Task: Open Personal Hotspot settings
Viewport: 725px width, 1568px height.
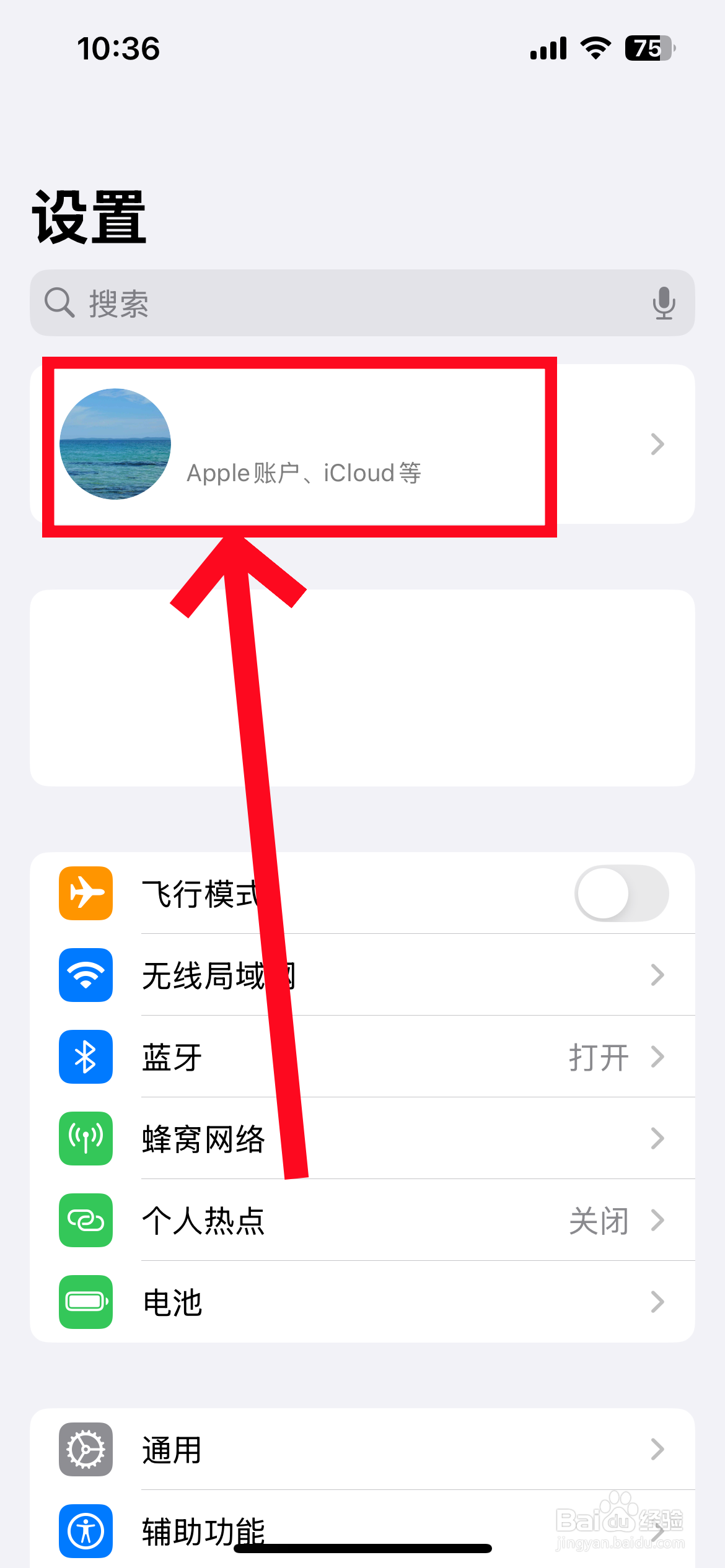Action: click(x=657, y=1221)
